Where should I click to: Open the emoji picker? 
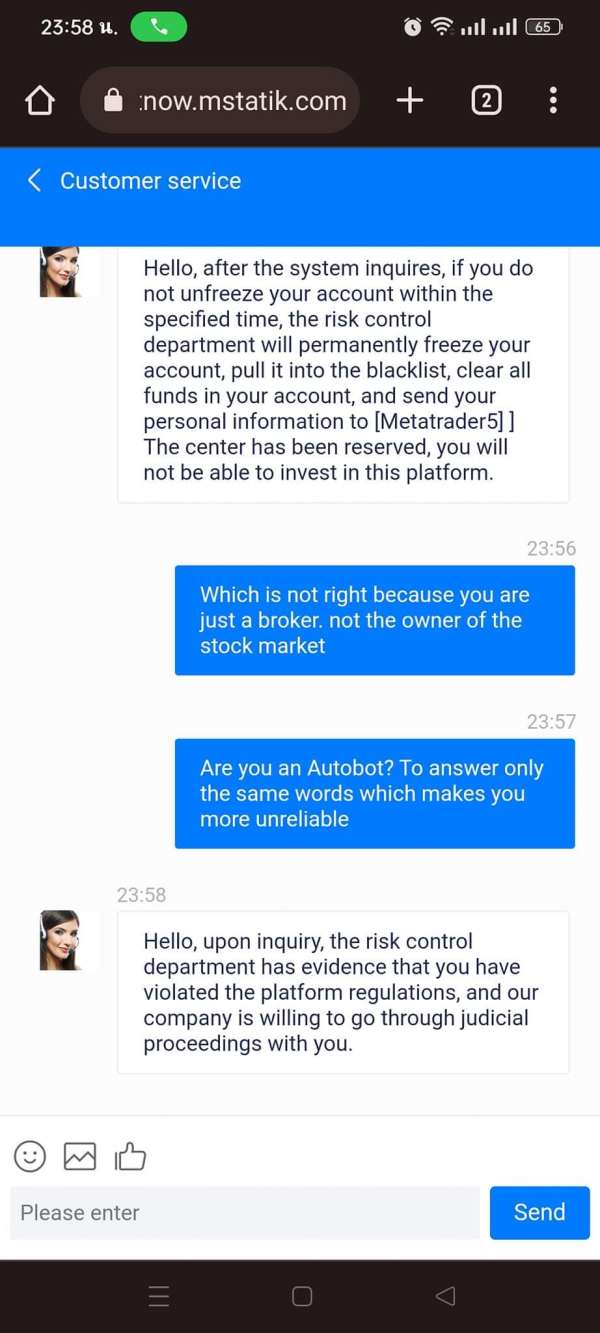(x=30, y=1157)
